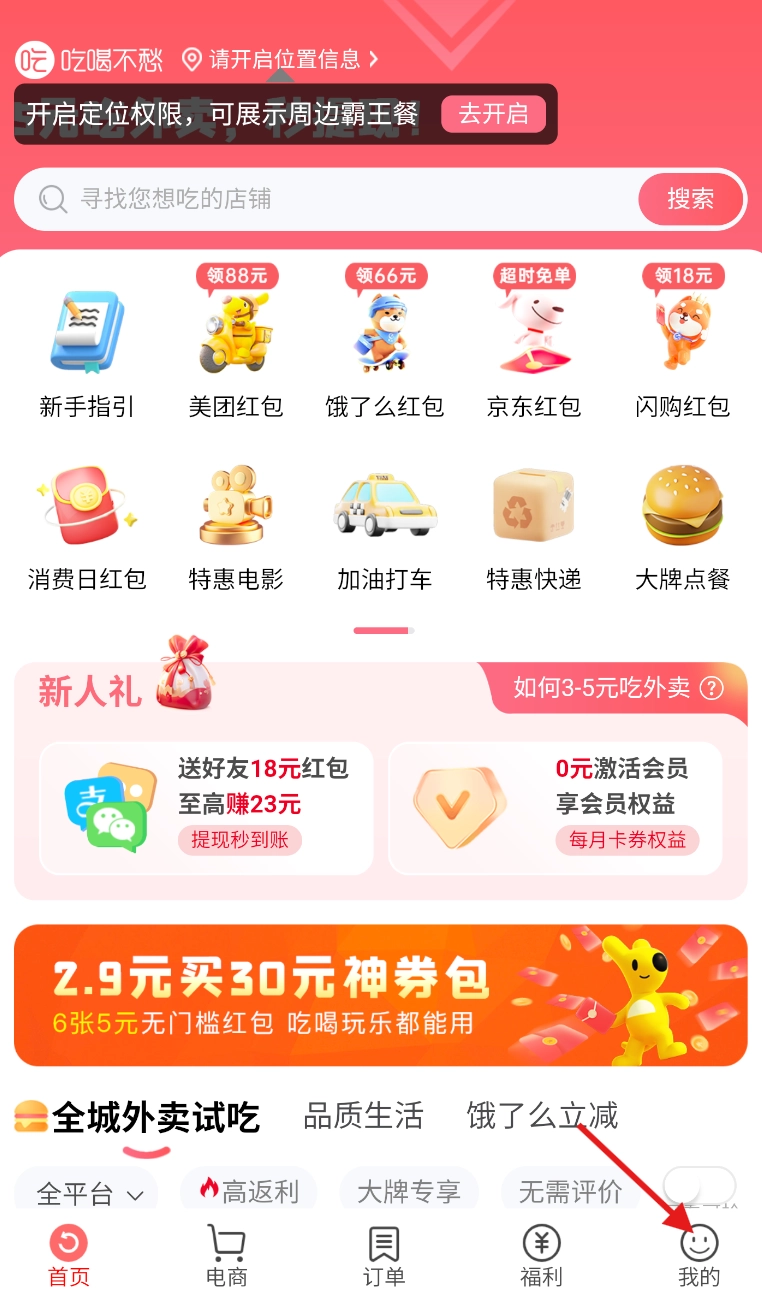
Task: Open the 2.9元买30元神券包 banner
Action: coord(380,995)
